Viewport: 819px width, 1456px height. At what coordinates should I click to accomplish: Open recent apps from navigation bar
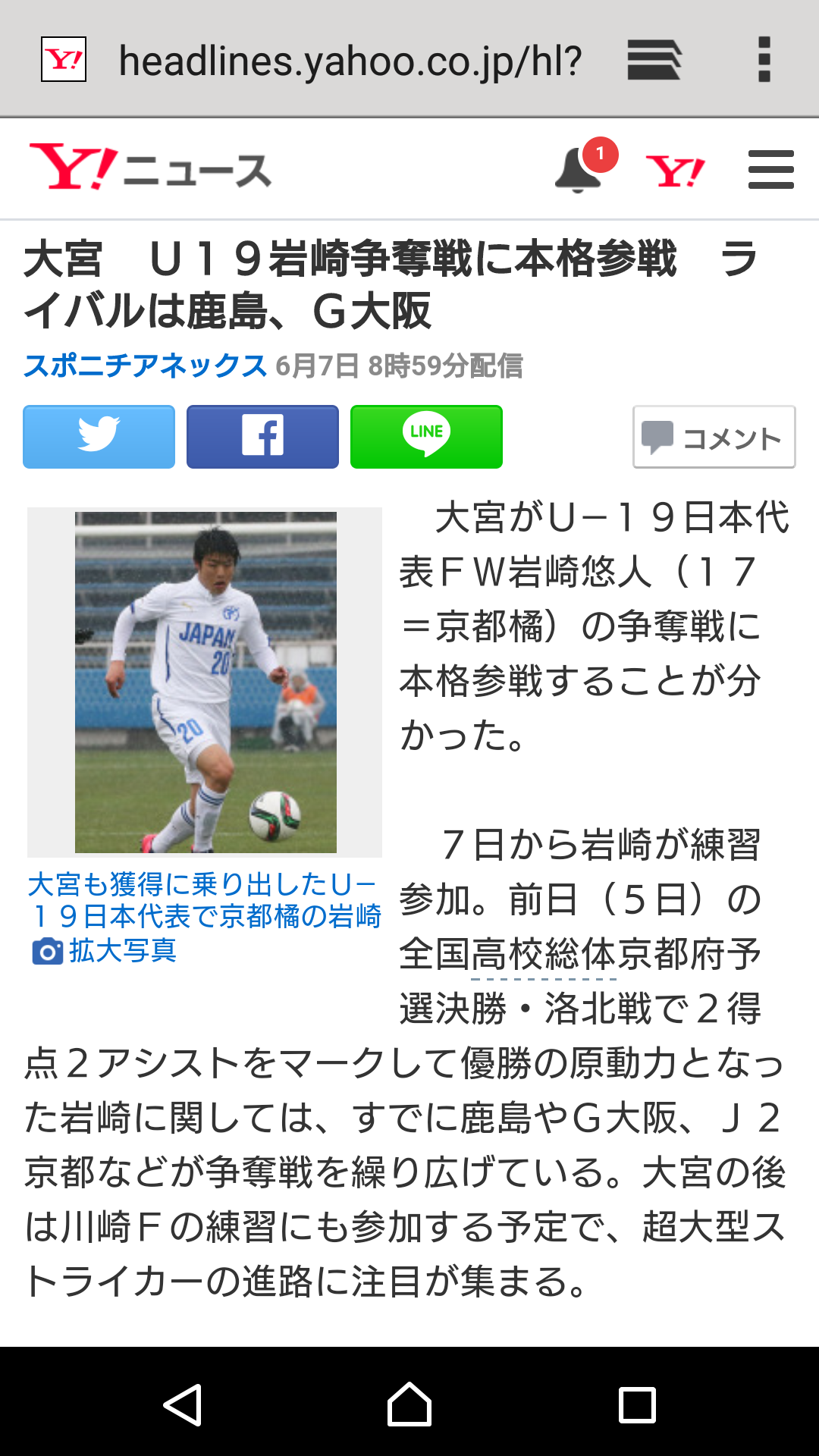637,1404
